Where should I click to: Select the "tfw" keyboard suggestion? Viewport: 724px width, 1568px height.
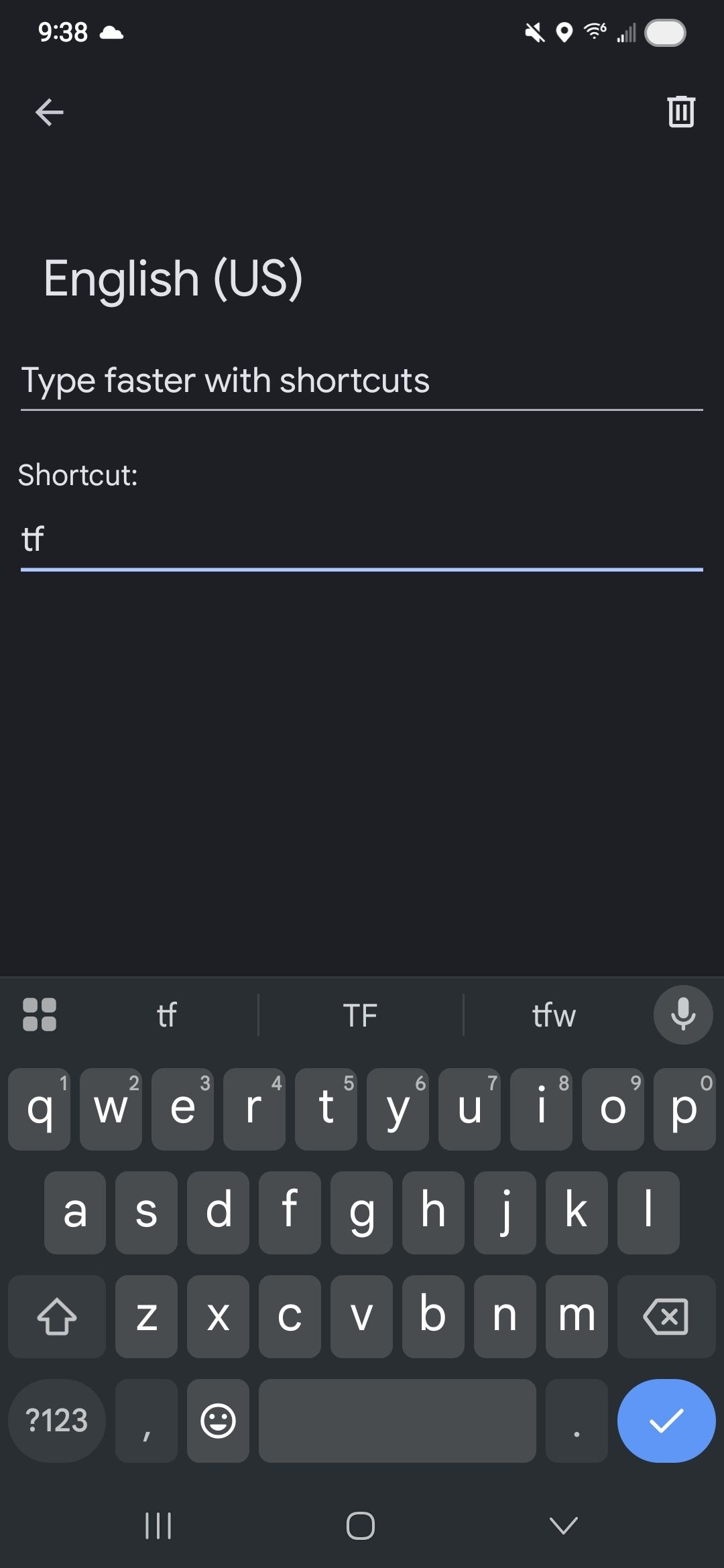click(554, 1015)
